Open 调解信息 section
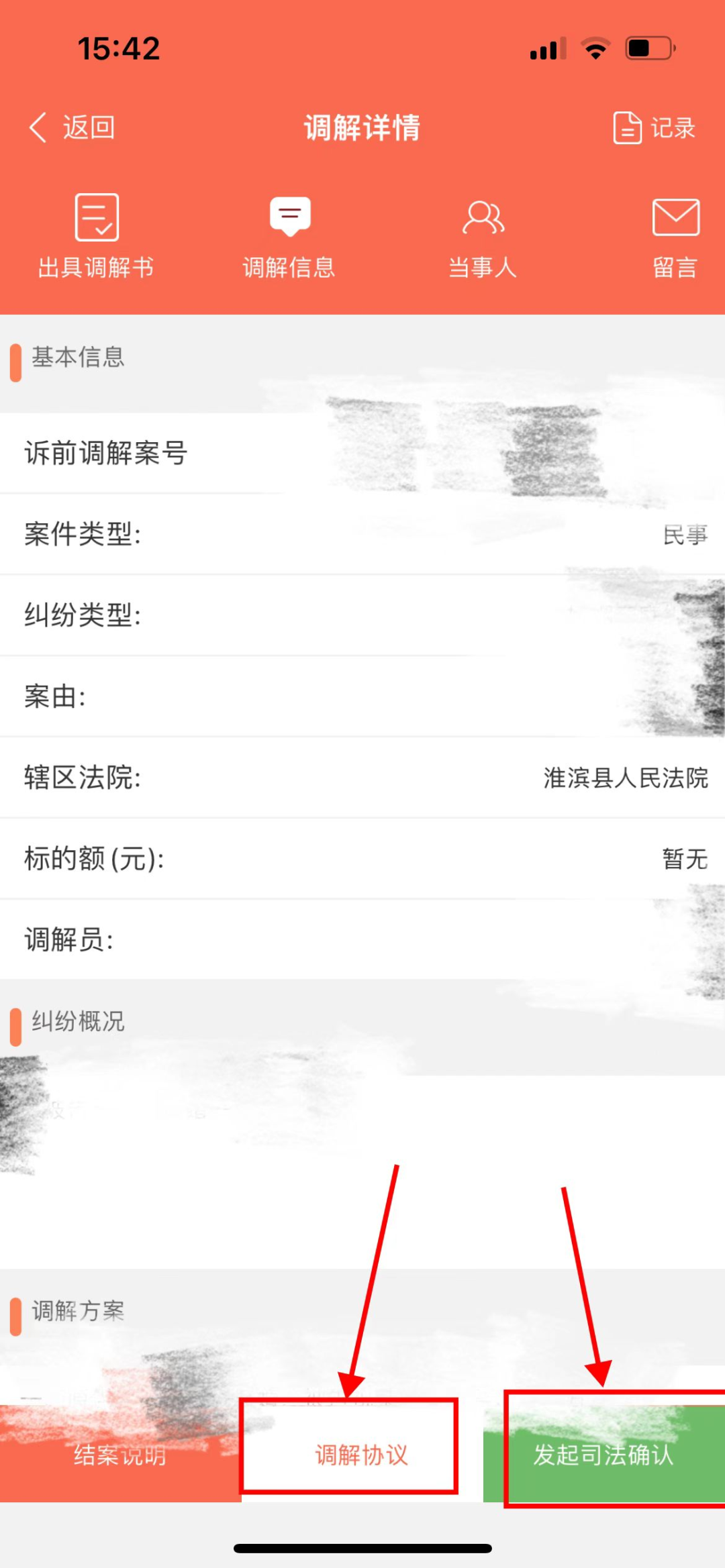 click(x=289, y=235)
